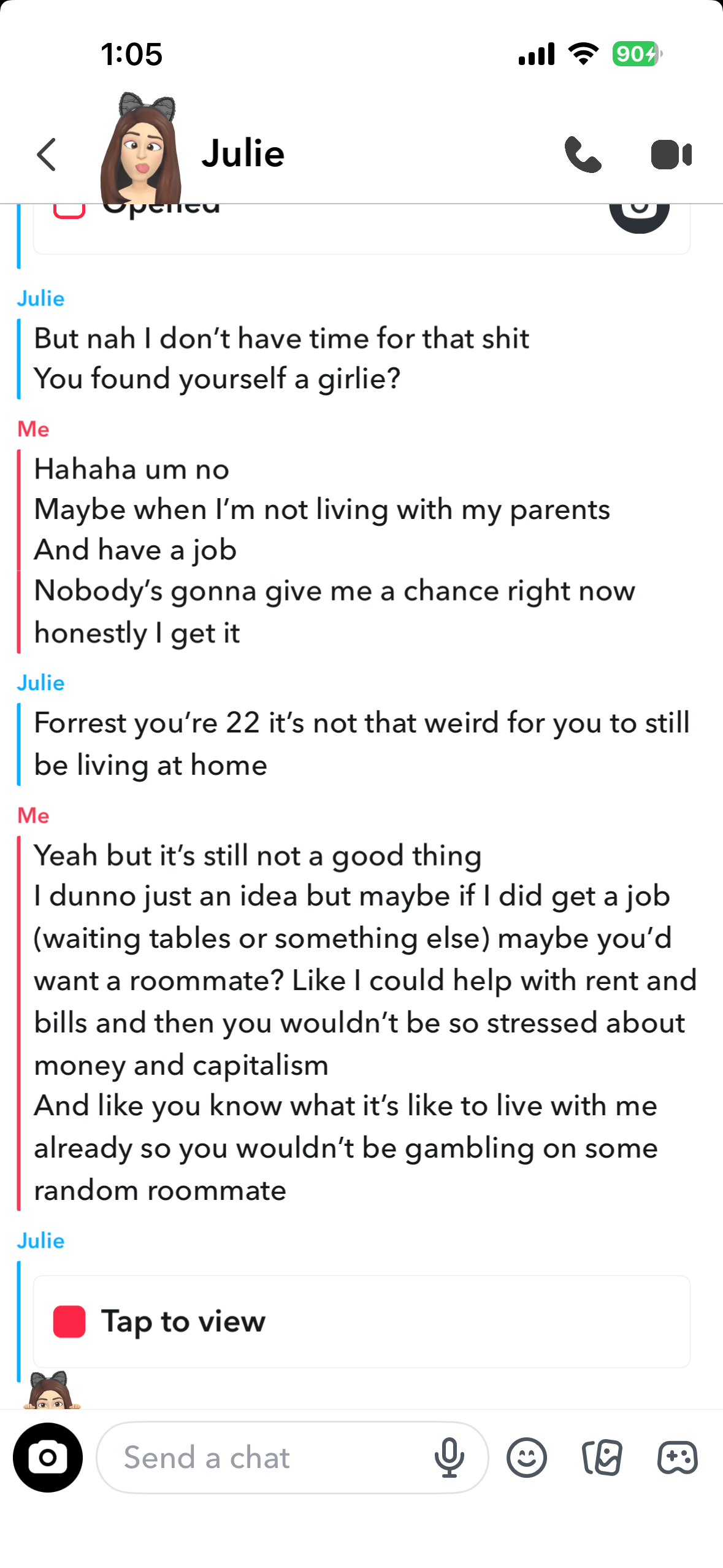Record a voice note with the microphone

click(449, 1457)
